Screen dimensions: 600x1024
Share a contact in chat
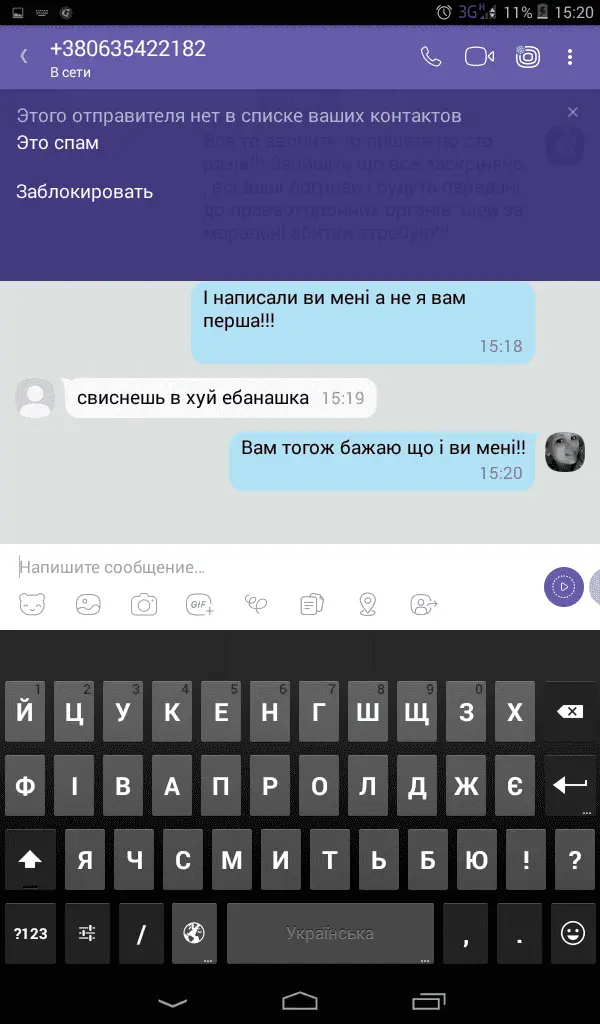point(424,604)
